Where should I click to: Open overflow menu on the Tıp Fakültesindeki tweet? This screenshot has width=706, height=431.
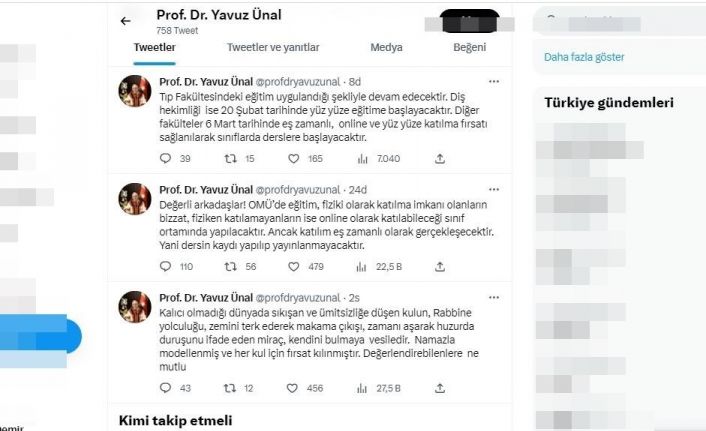click(493, 80)
